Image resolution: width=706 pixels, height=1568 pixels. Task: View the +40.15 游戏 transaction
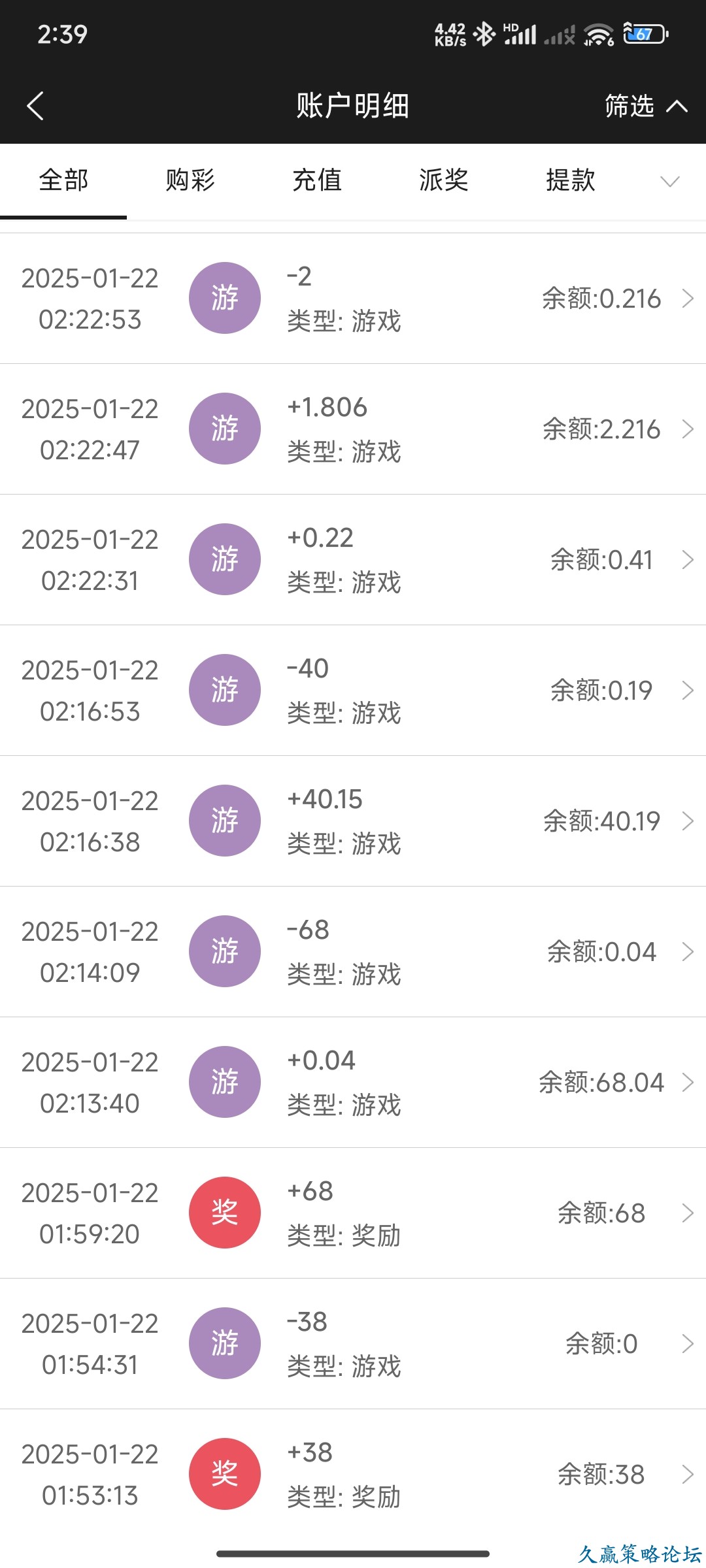pos(353,821)
